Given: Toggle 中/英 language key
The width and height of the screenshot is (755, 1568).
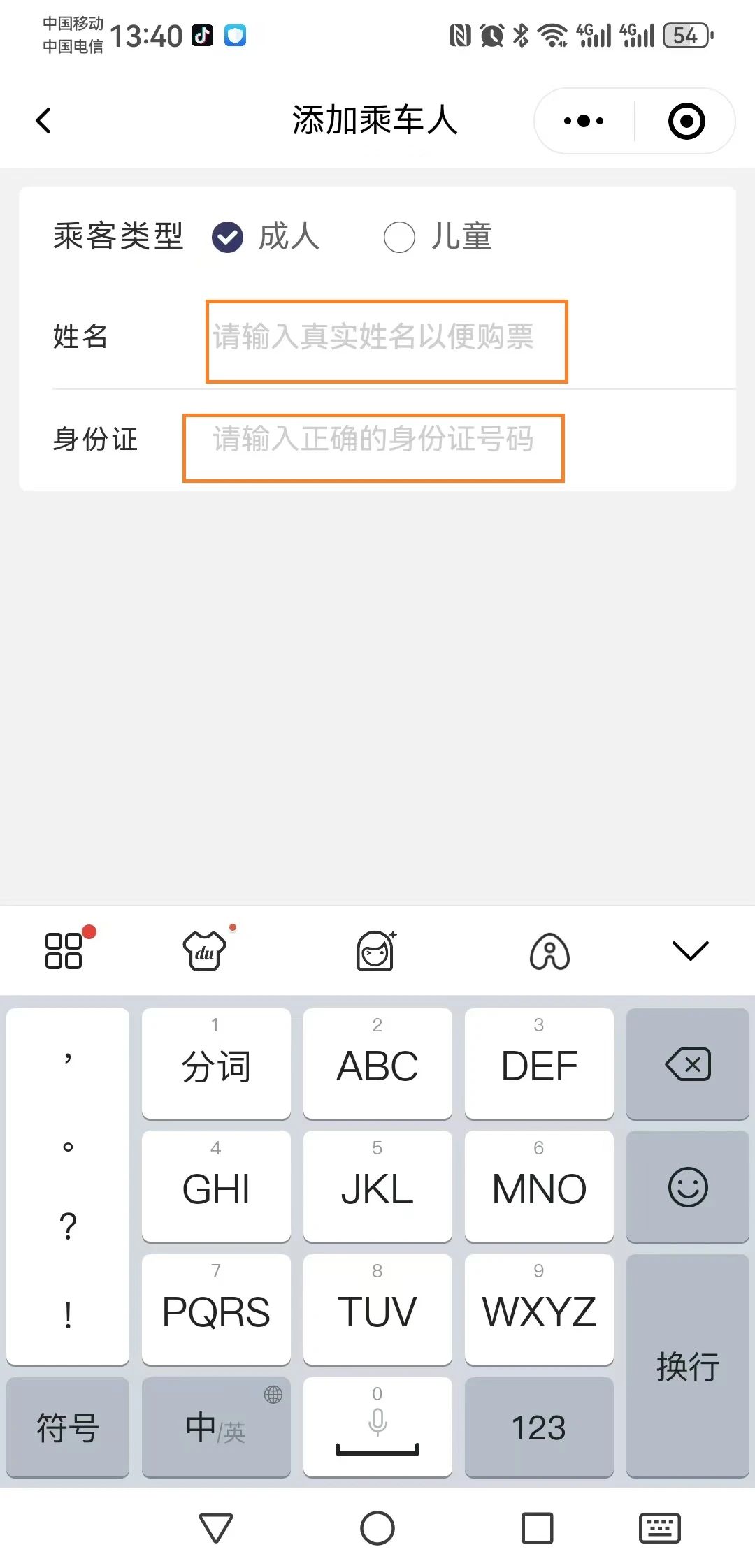Looking at the screenshot, I should [215, 1427].
